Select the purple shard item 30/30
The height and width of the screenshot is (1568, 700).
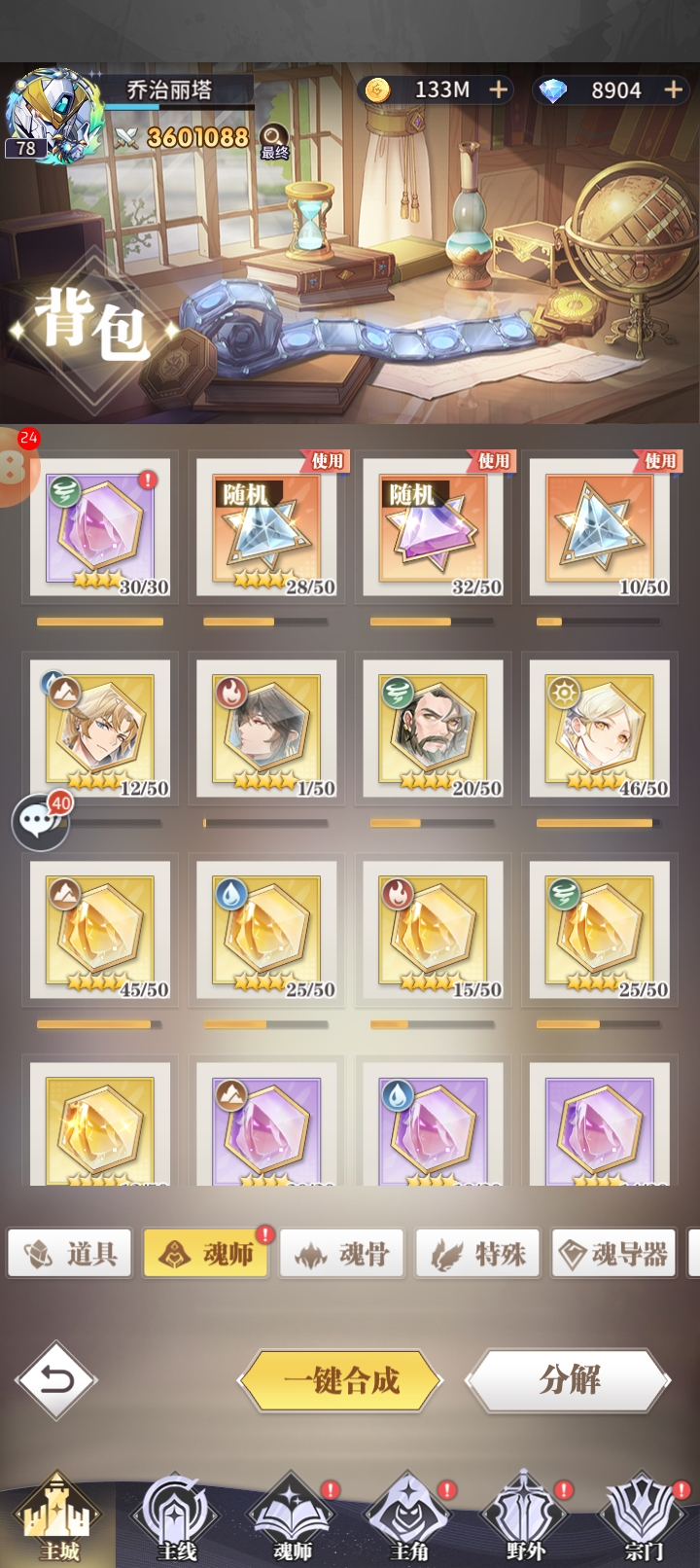(100, 528)
